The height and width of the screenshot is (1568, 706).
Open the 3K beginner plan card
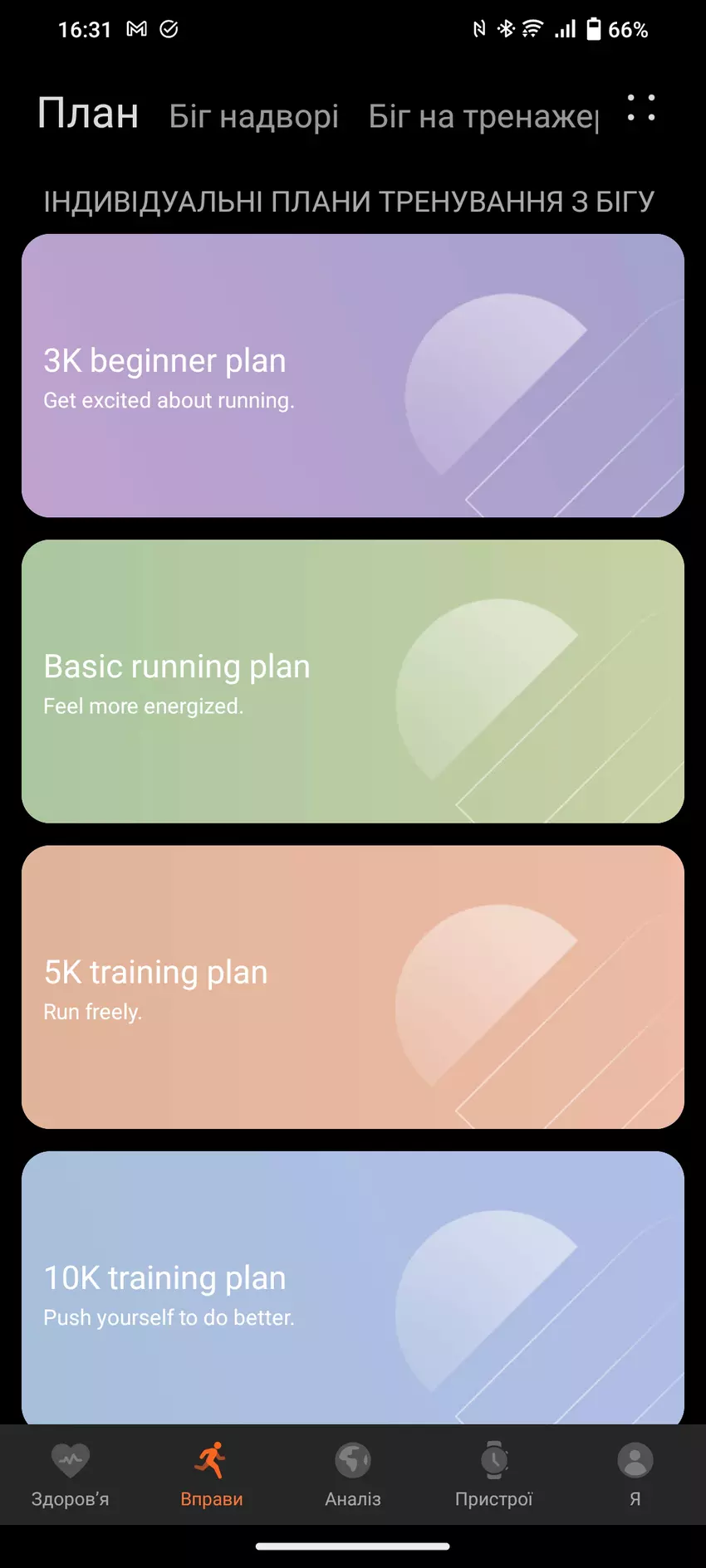[352, 375]
